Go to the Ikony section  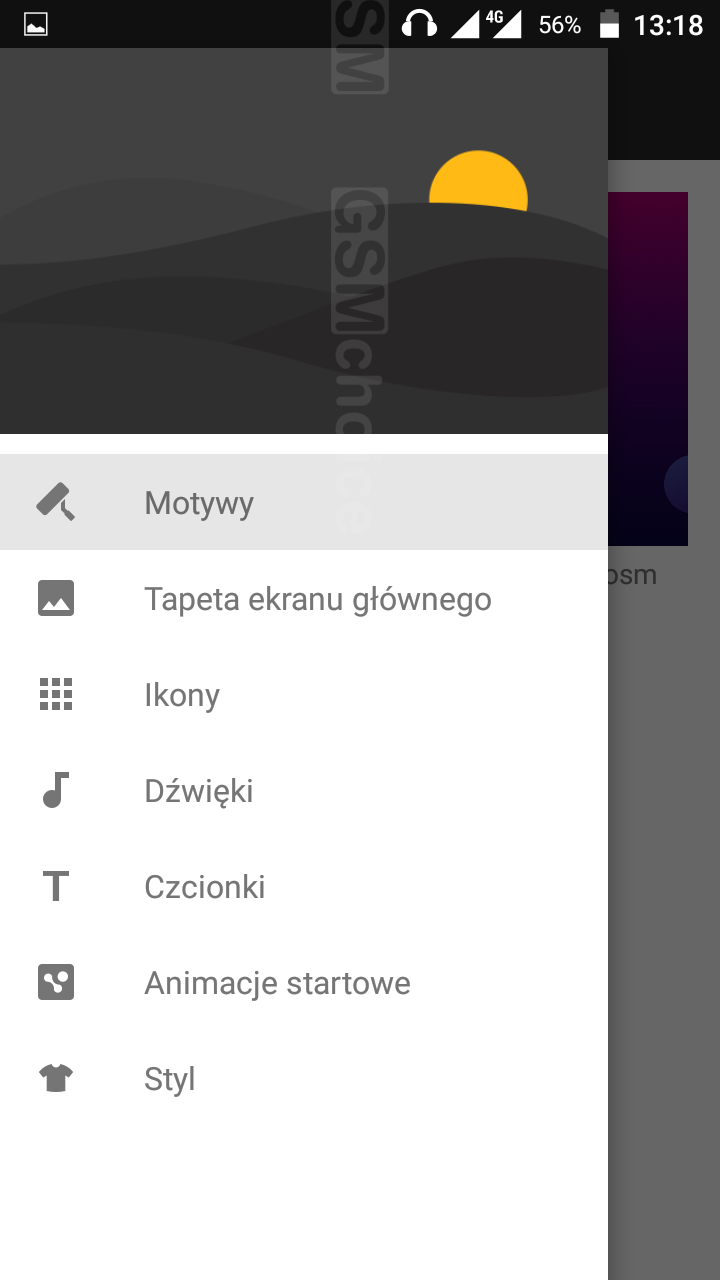[182, 695]
